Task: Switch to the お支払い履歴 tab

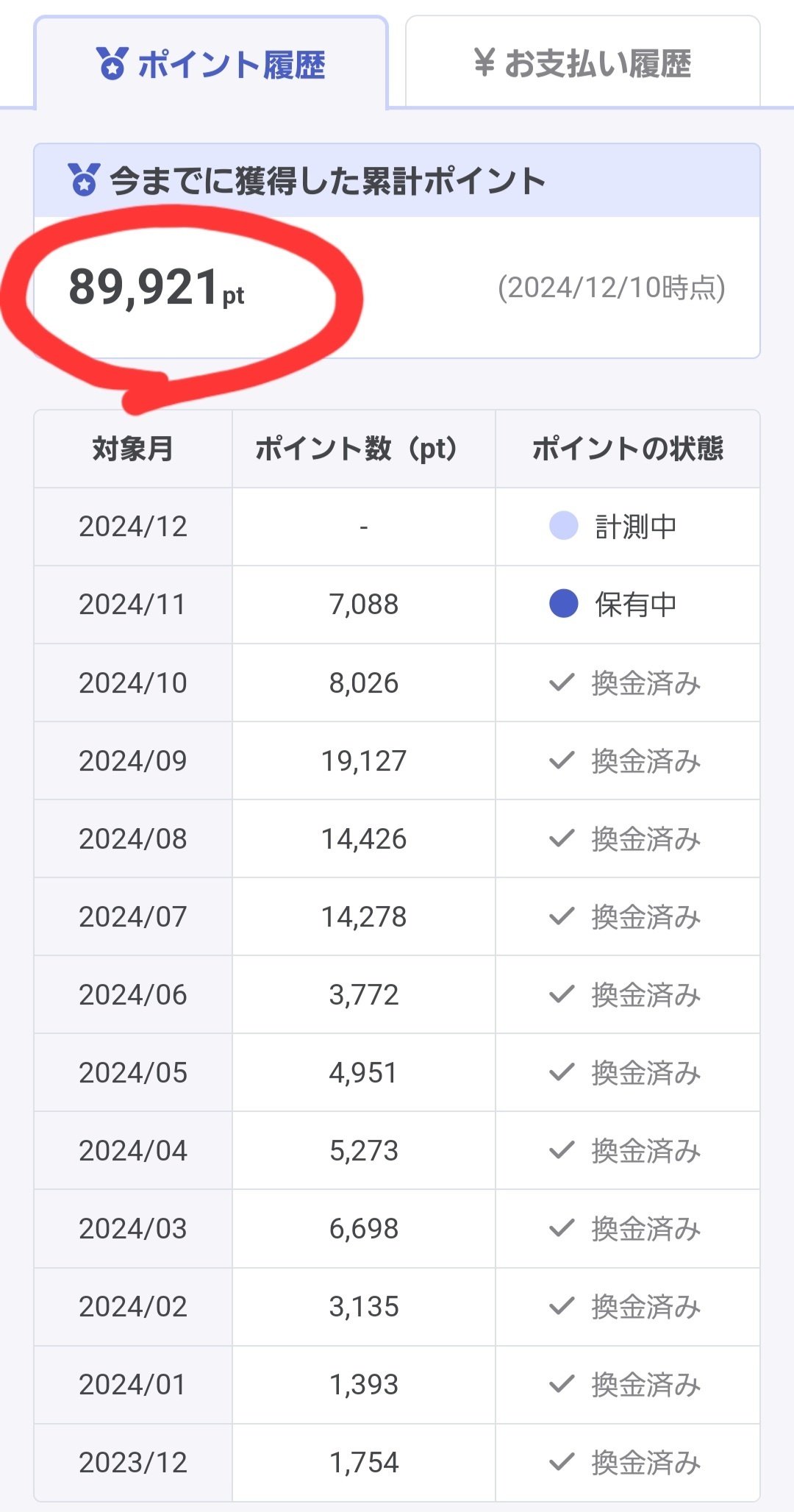Action: (582, 63)
